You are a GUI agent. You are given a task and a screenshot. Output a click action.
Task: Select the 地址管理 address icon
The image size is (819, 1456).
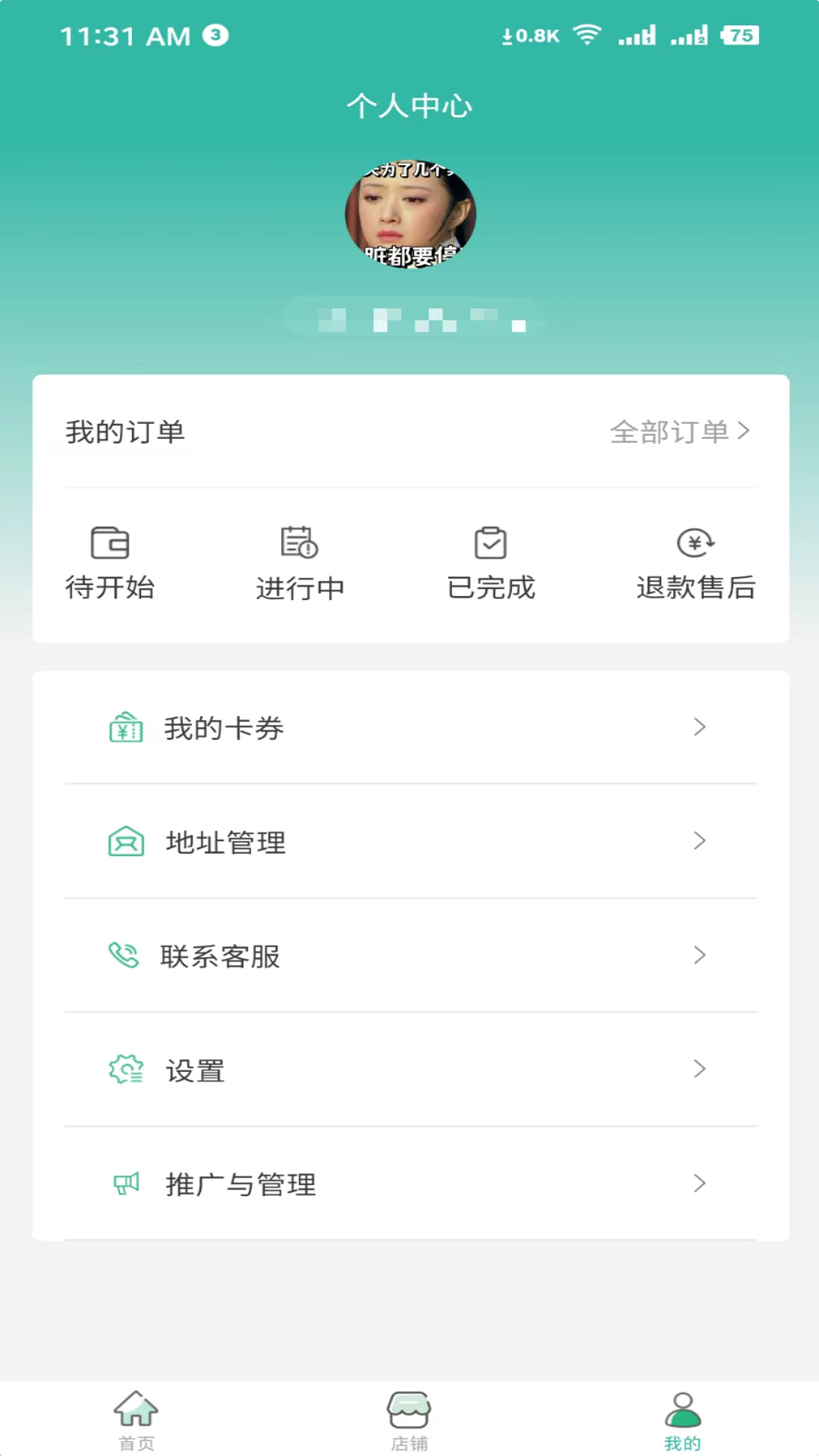point(126,842)
